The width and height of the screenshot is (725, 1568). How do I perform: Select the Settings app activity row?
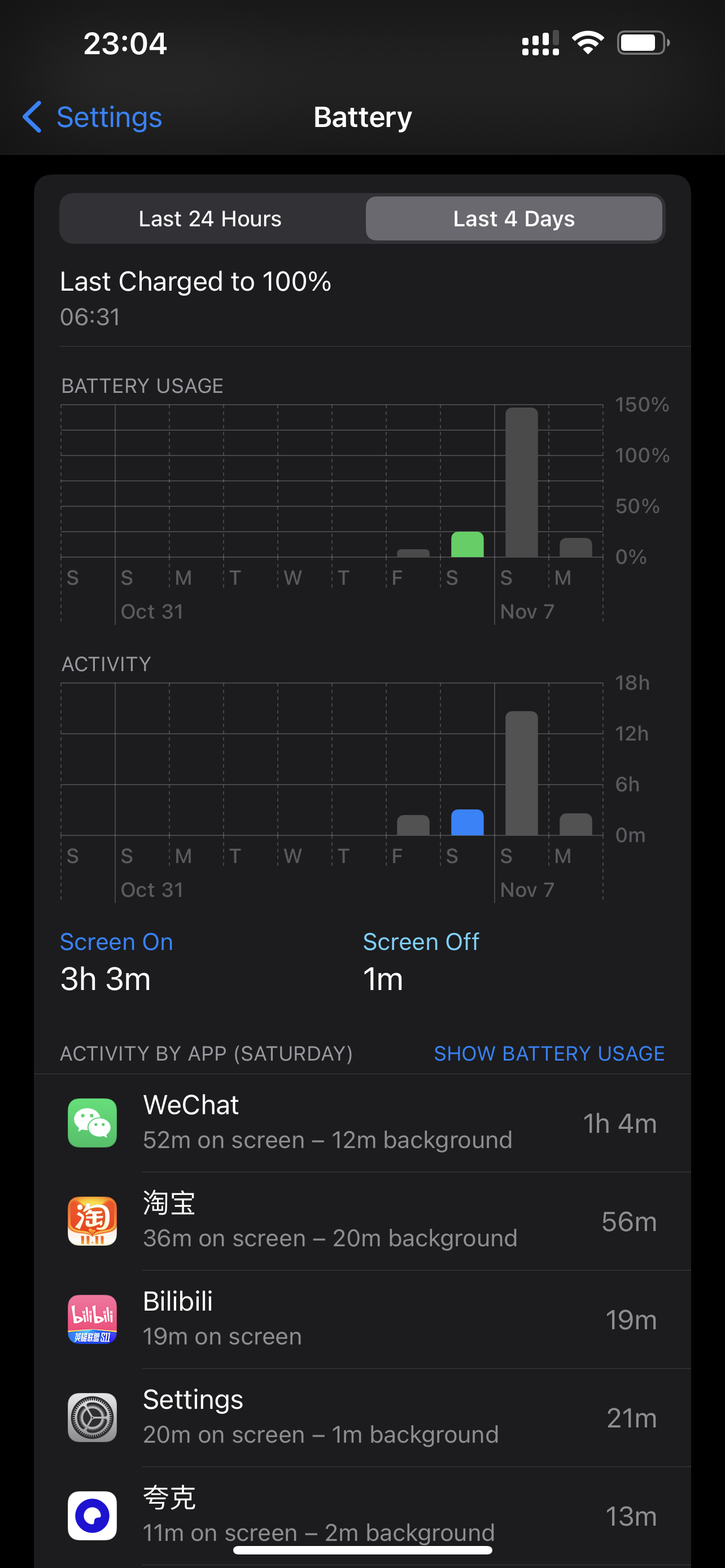(362, 1417)
